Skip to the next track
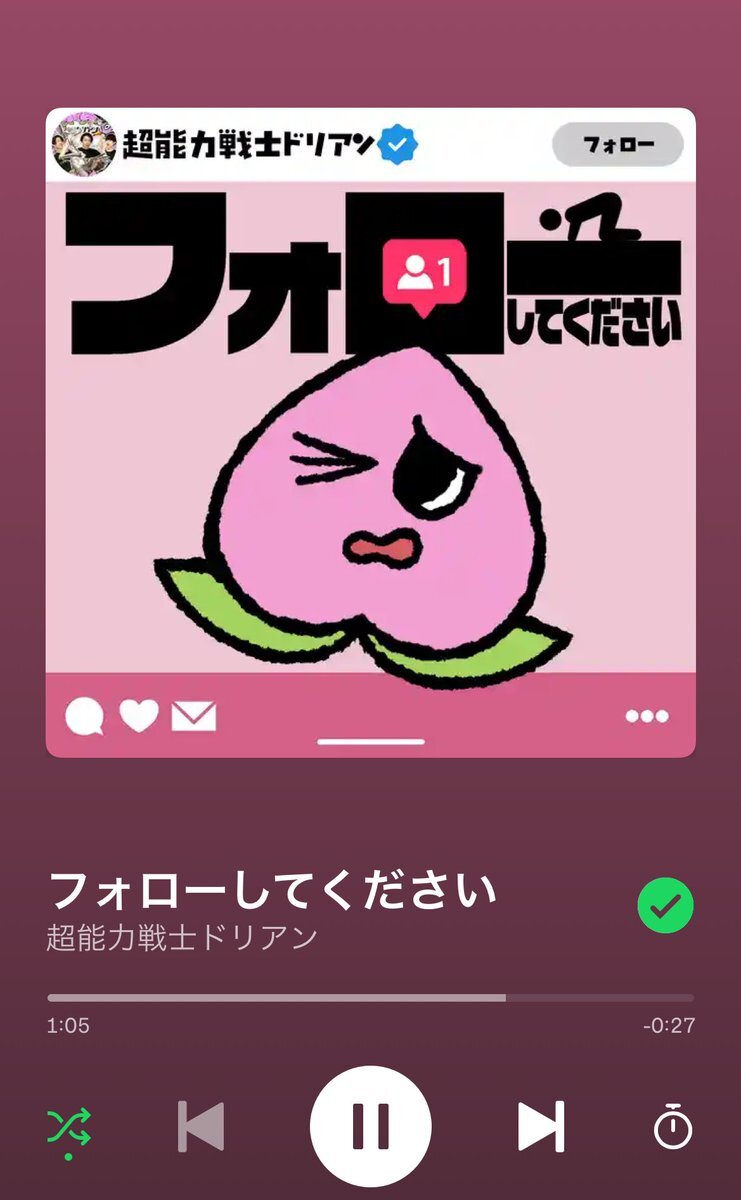This screenshot has height=1200, width=741. pos(541,1126)
